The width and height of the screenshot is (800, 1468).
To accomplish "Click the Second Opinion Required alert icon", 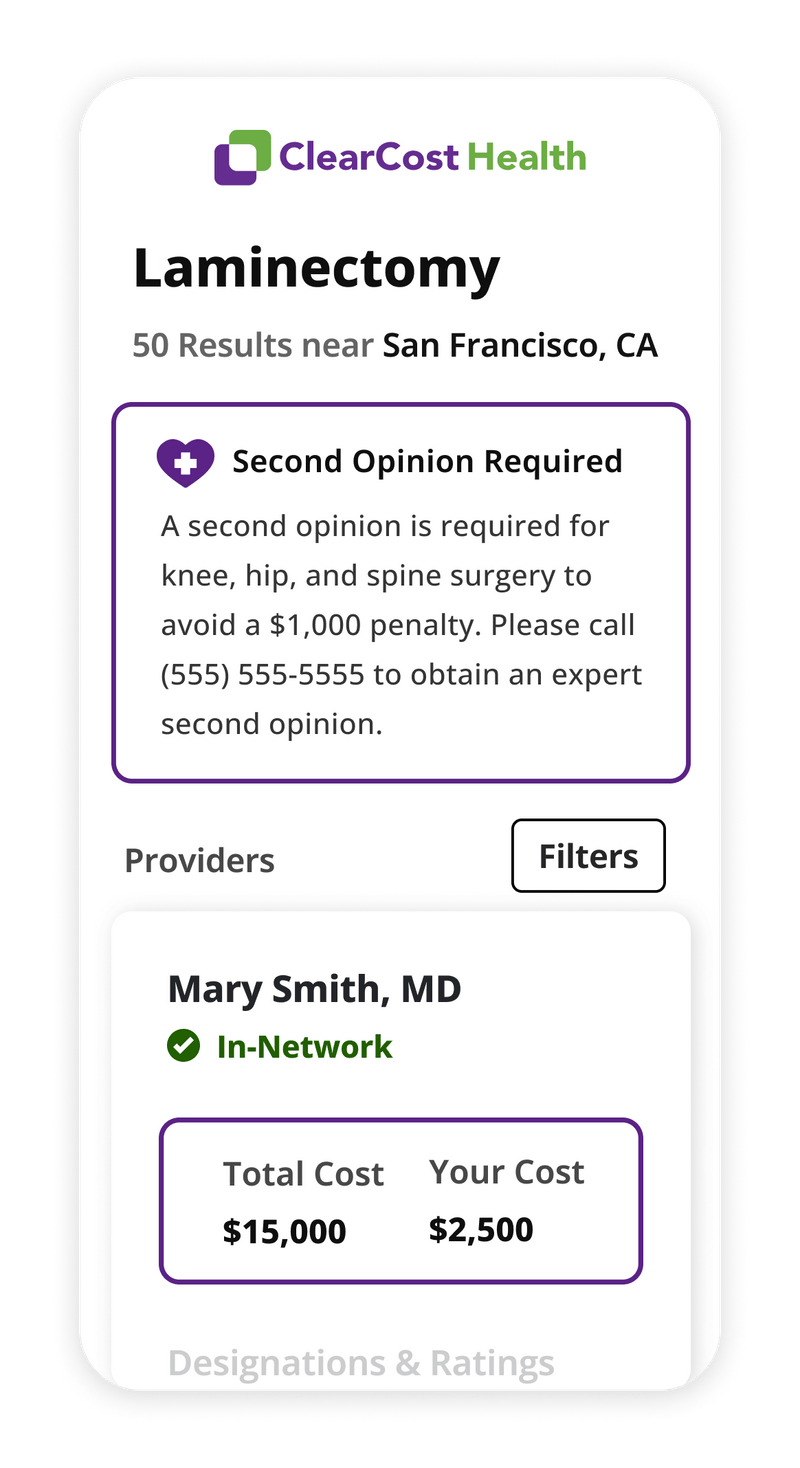I will pyautogui.click(x=185, y=460).
